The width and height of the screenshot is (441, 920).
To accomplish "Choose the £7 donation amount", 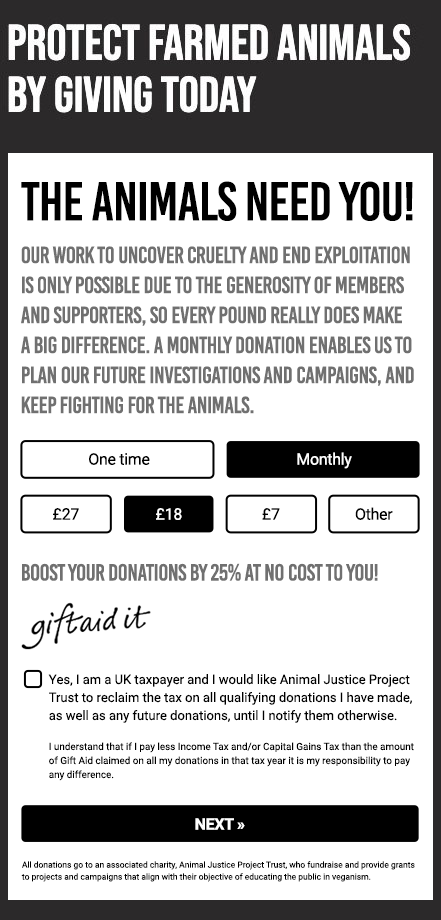I will [271, 514].
